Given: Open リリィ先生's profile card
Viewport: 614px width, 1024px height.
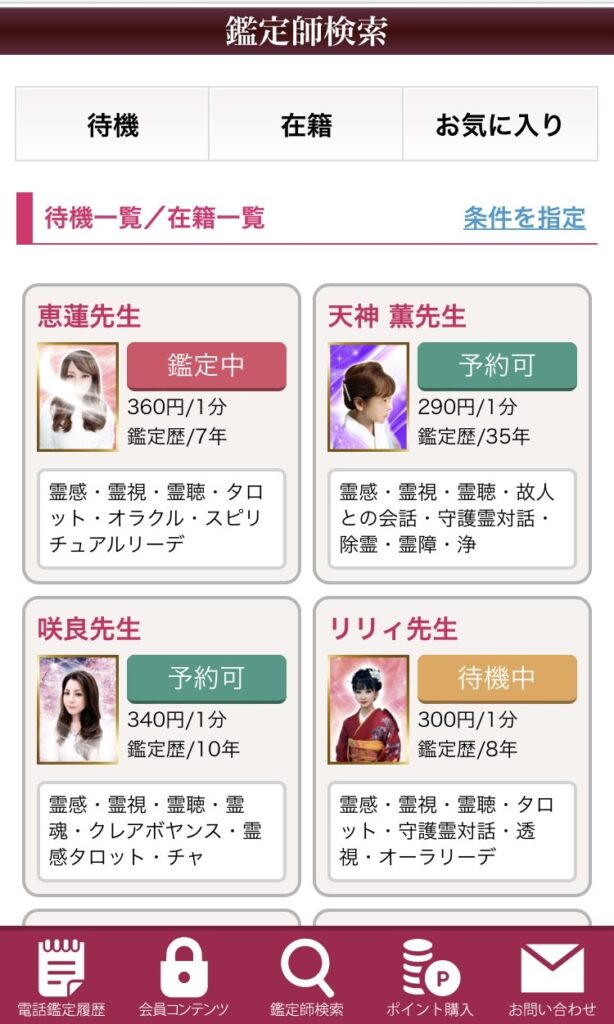Looking at the screenshot, I should pos(393,629).
